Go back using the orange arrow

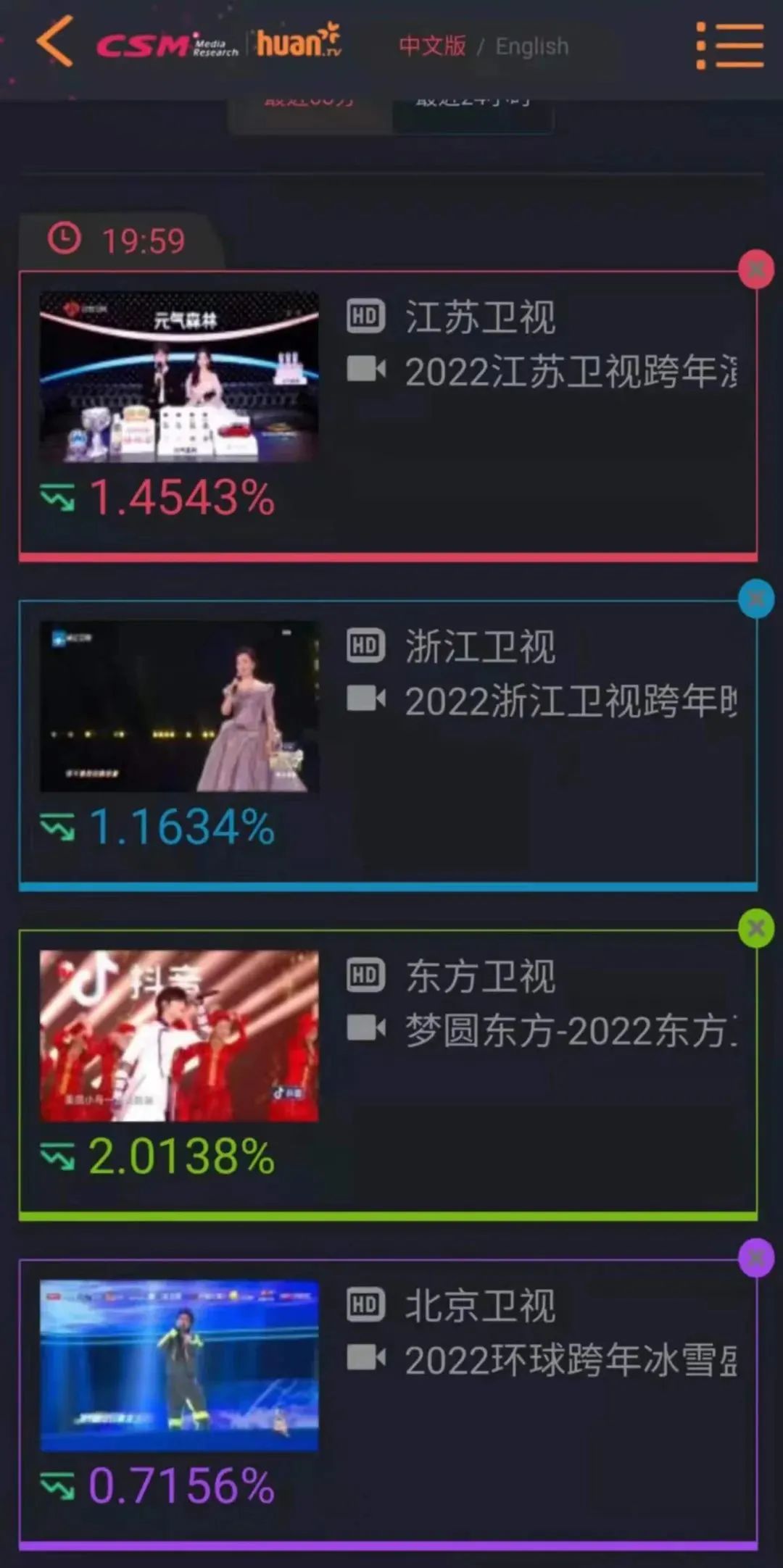[x=55, y=42]
